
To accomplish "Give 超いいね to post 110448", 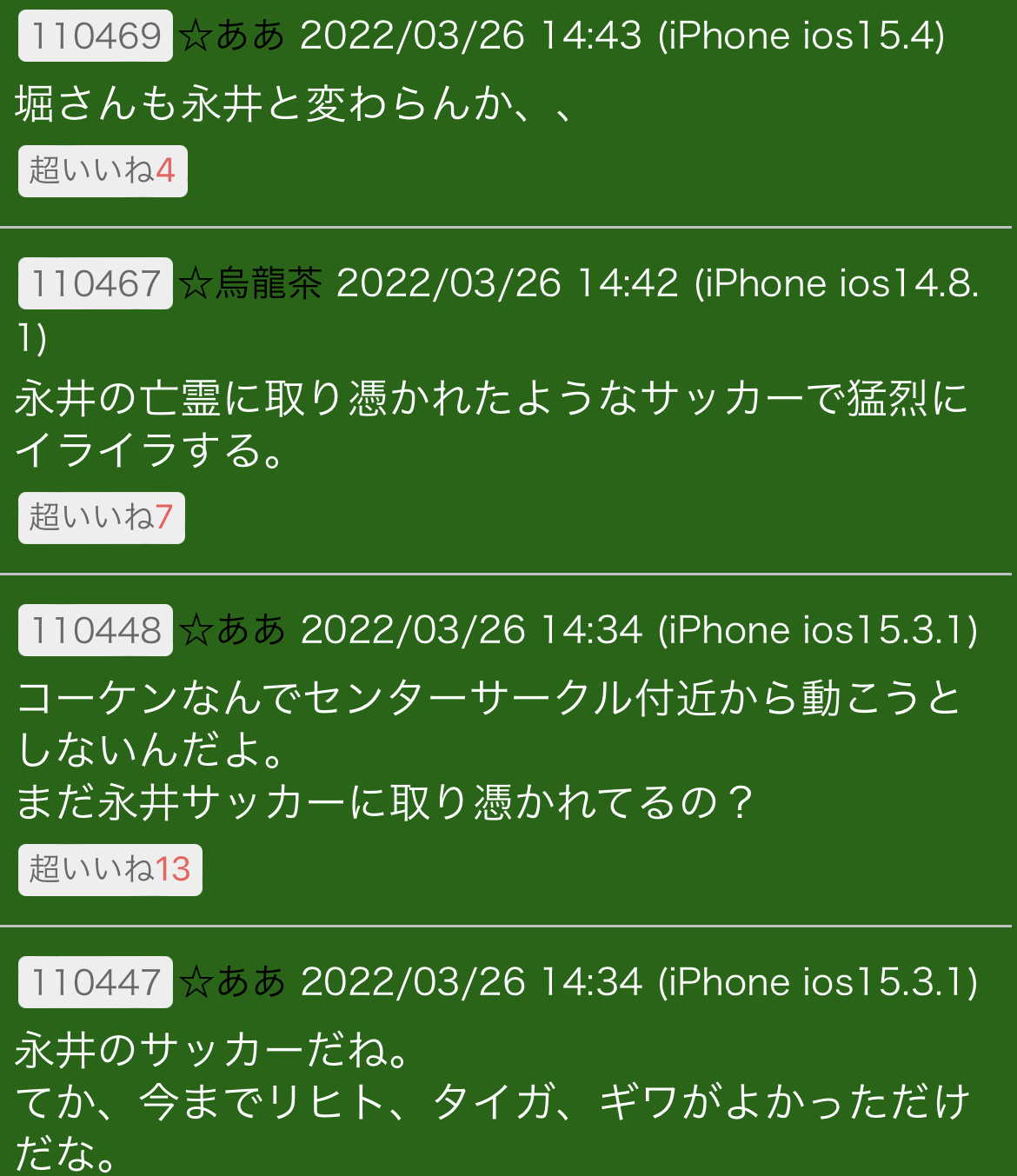I will [110, 869].
